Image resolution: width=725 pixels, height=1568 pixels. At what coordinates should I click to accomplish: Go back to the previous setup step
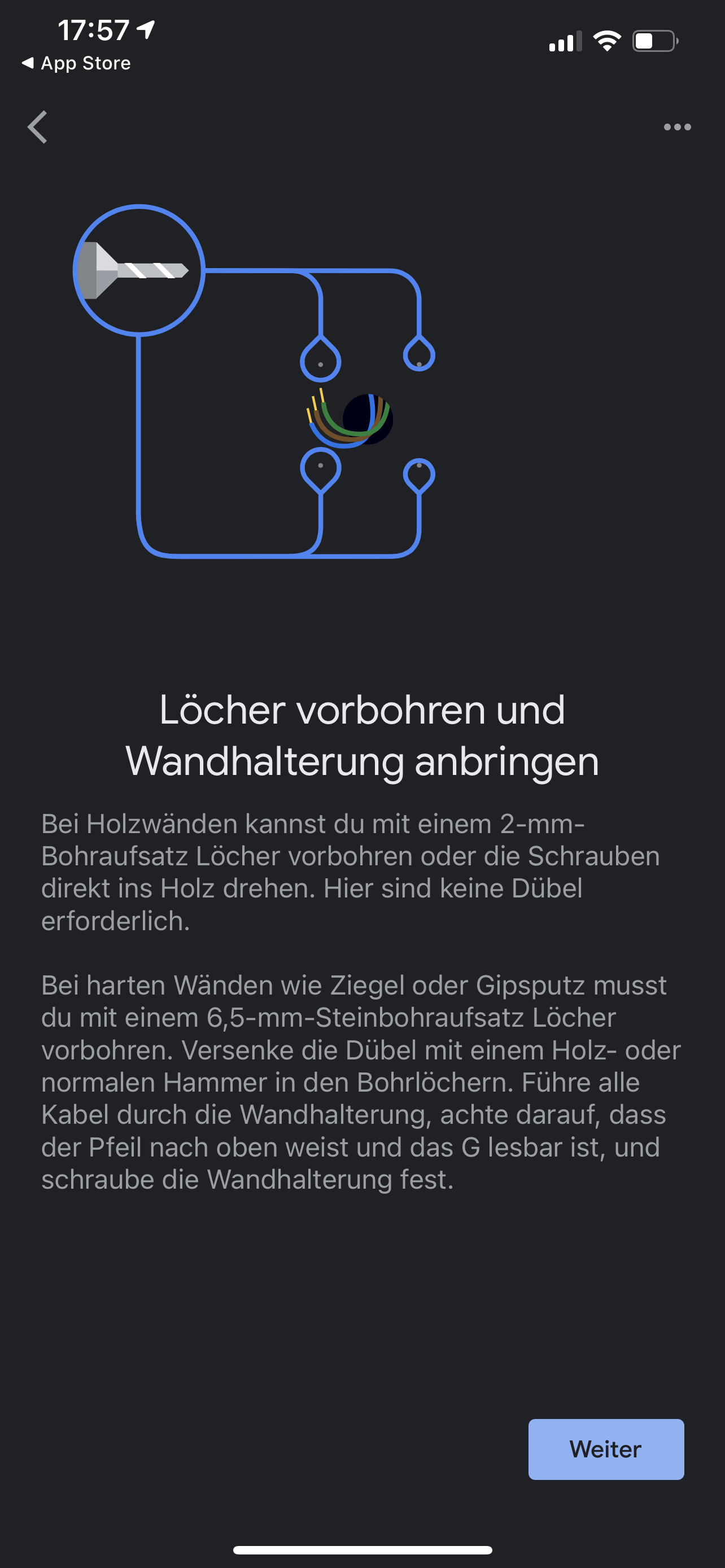tap(38, 127)
